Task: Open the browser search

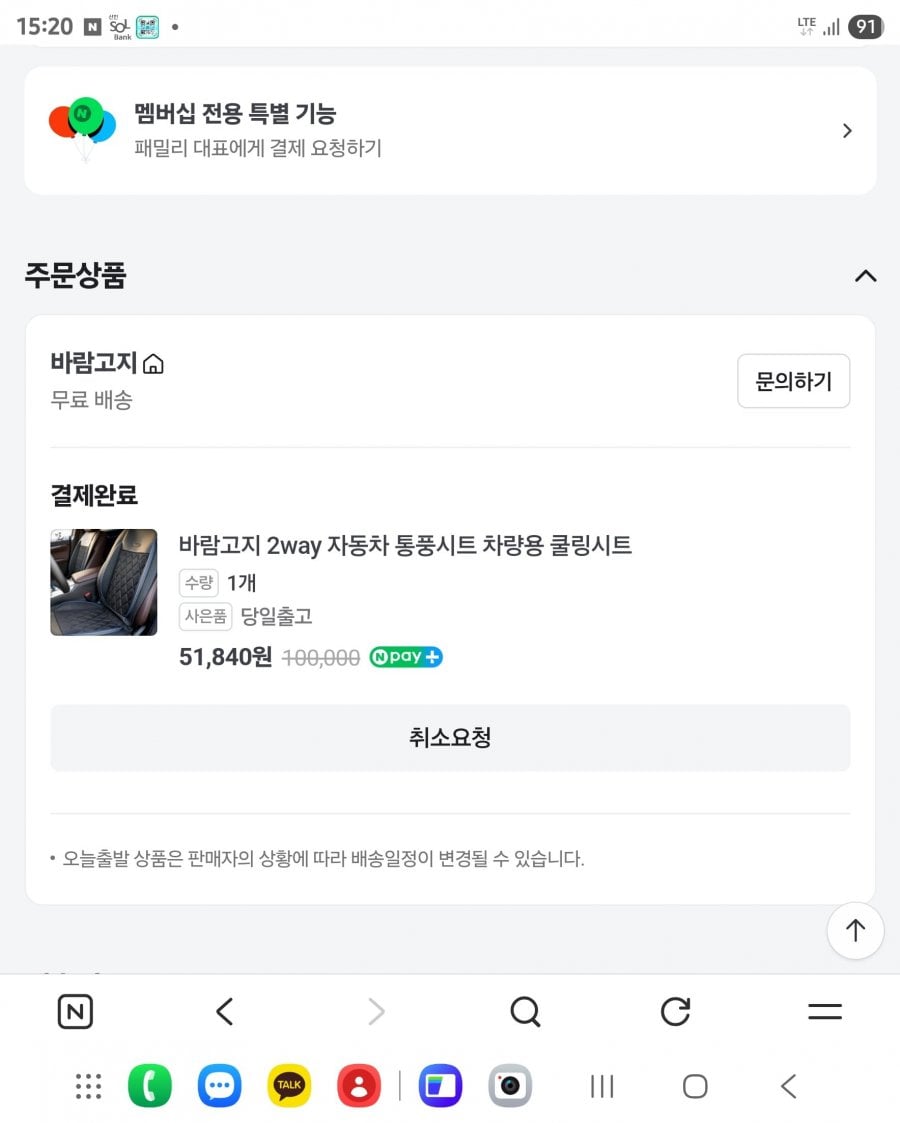Action: pyautogui.click(x=525, y=1012)
